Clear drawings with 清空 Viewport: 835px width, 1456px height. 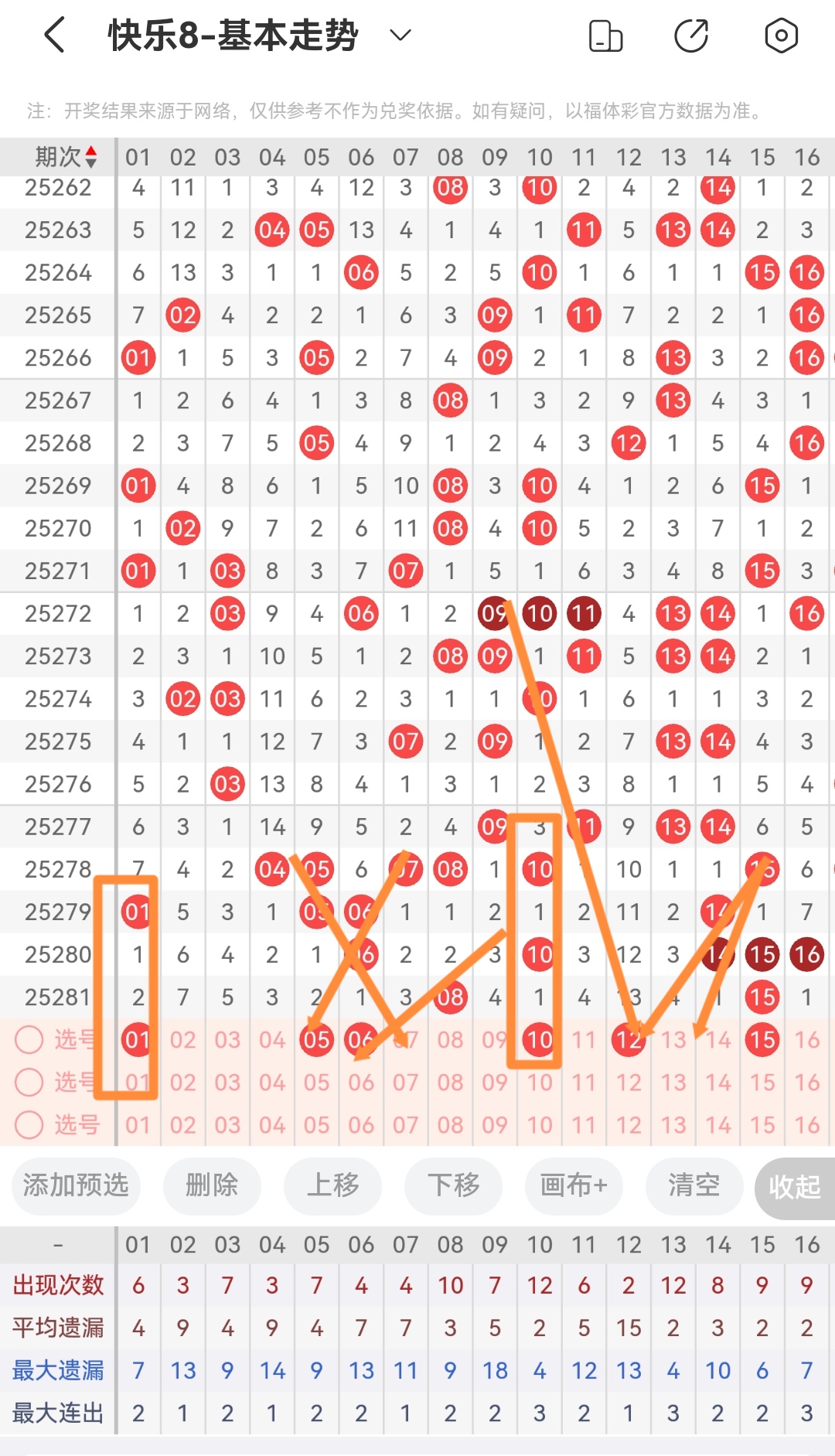[694, 1185]
